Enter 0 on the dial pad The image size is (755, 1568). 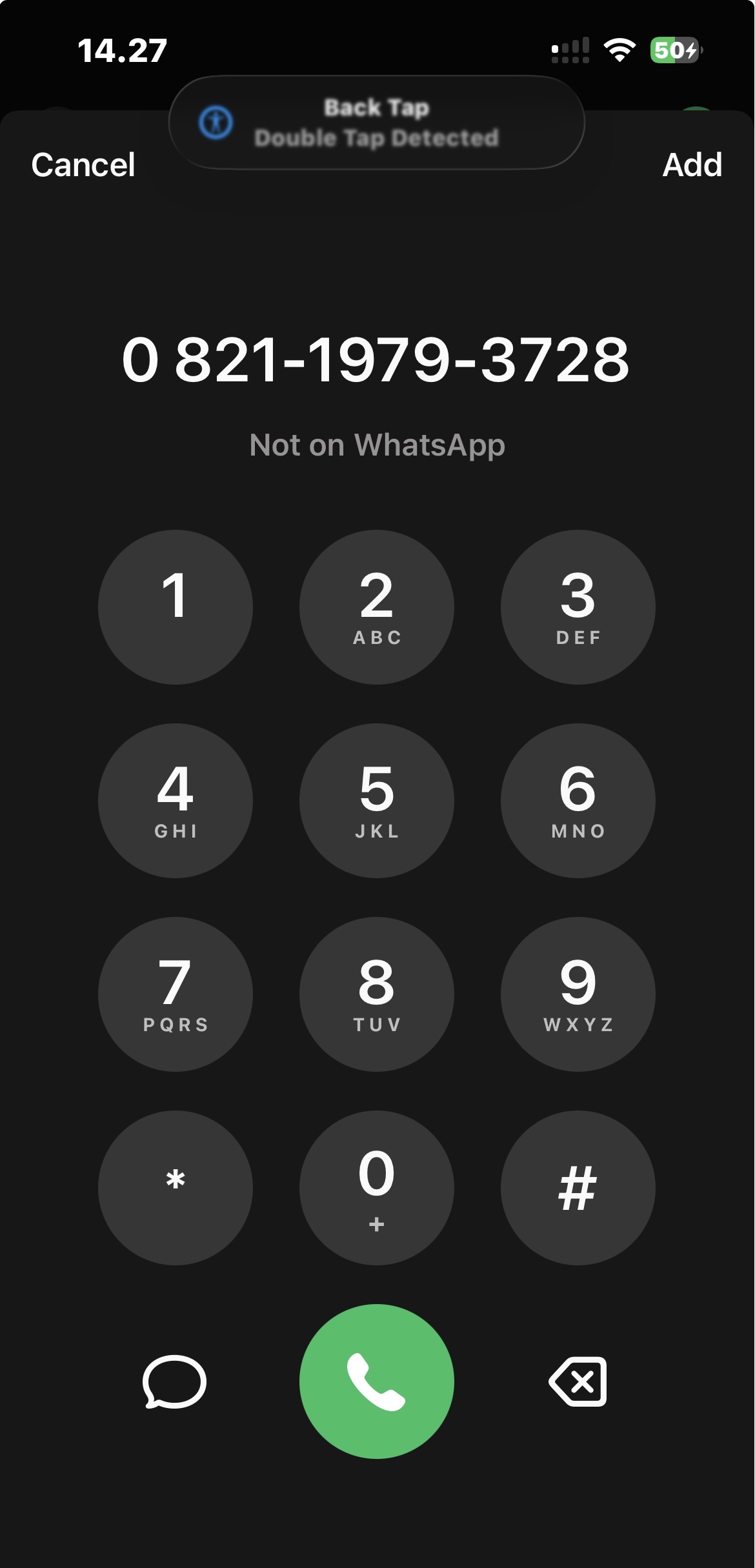pos(376,1188)
